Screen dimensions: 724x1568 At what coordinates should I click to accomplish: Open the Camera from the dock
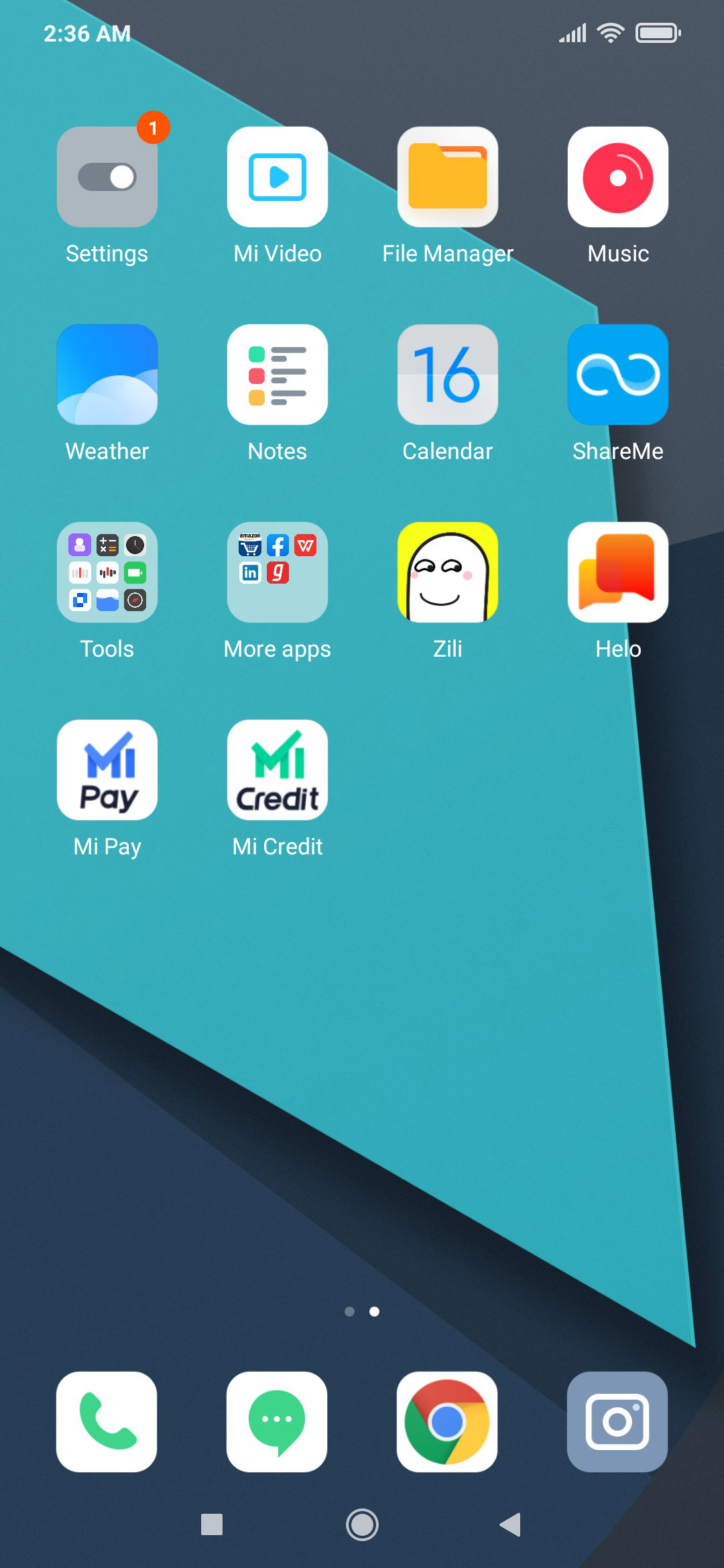[x=617, y=1421]
